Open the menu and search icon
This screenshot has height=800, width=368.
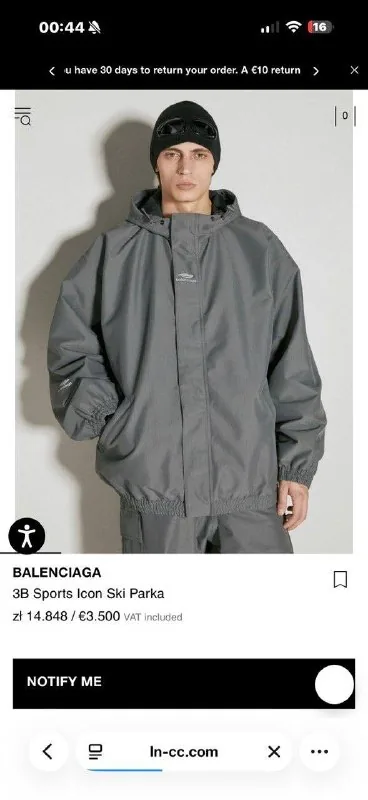point(23,116)
